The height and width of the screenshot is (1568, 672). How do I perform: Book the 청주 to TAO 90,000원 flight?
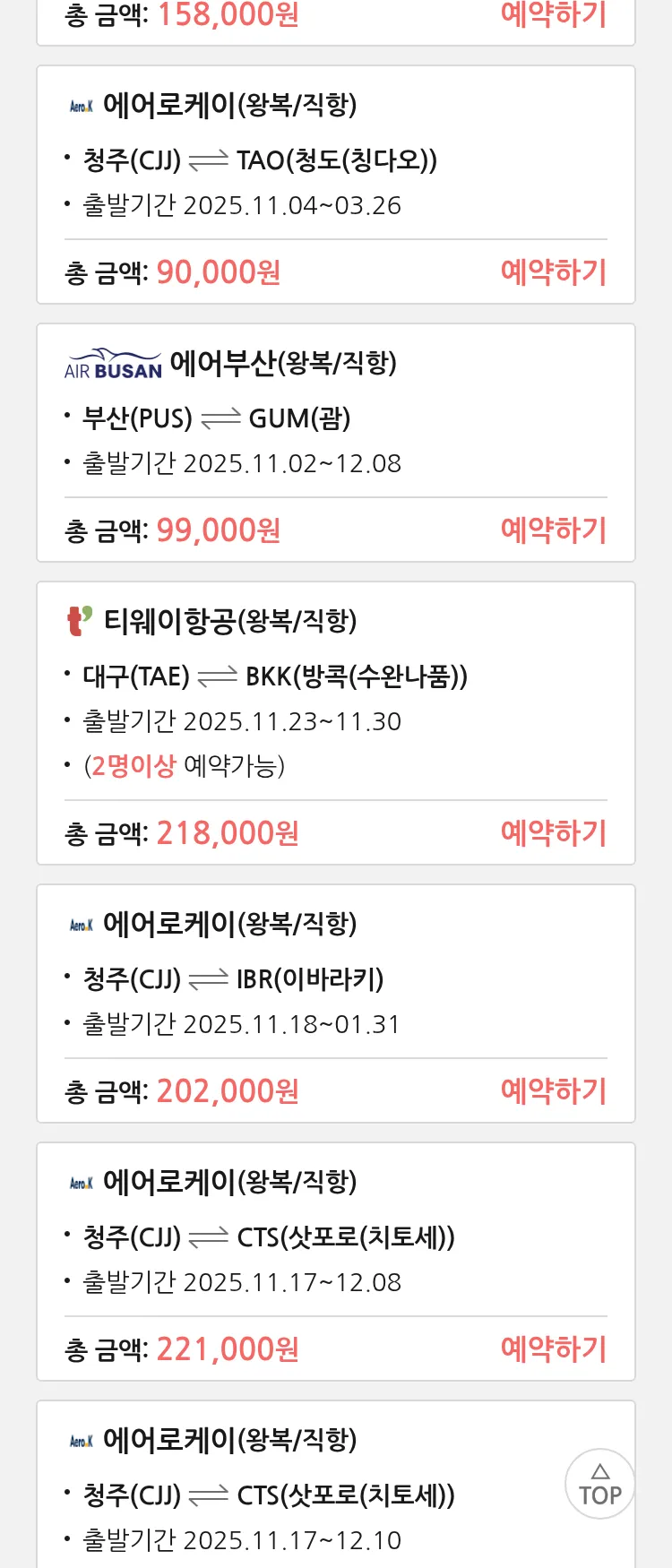(553, 271)
